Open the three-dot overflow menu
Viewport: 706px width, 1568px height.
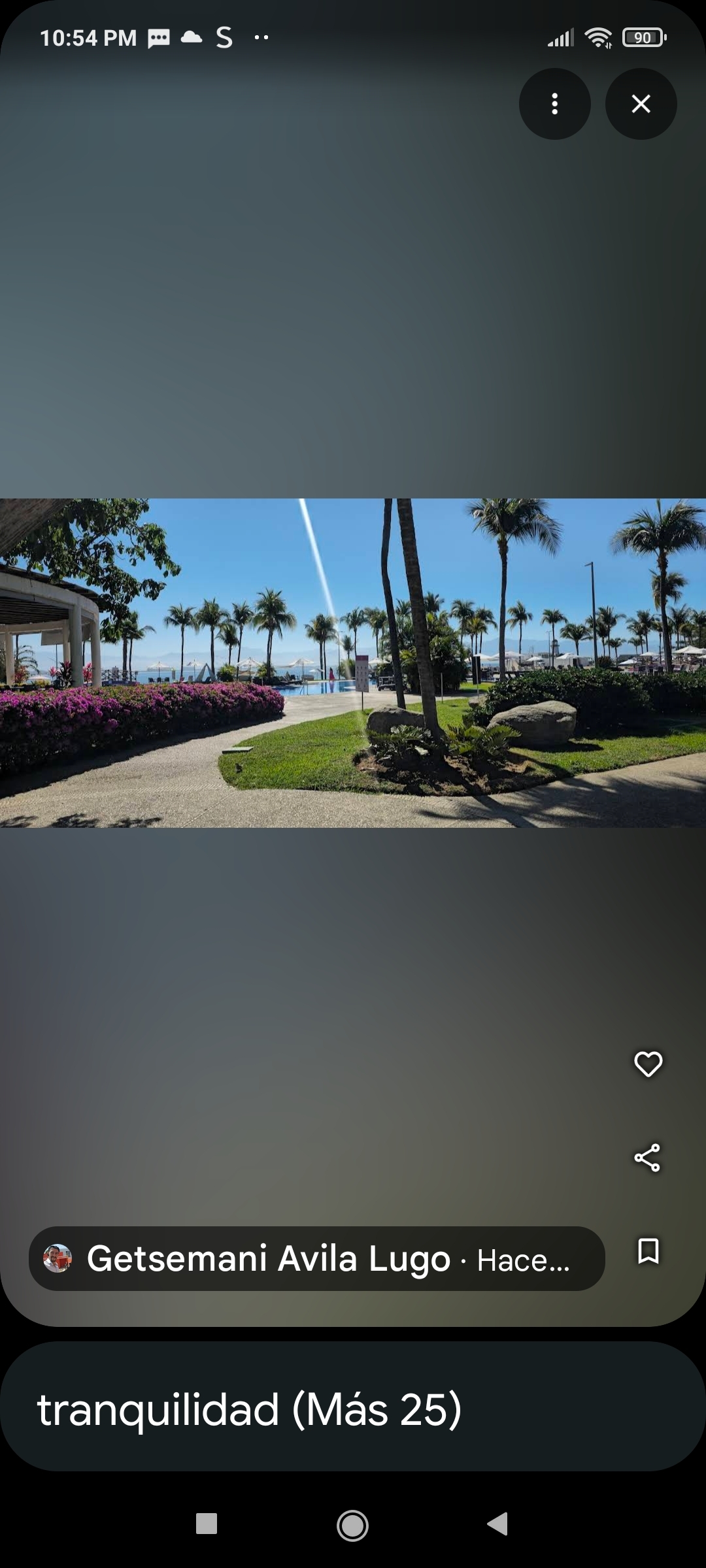point(554,104)
